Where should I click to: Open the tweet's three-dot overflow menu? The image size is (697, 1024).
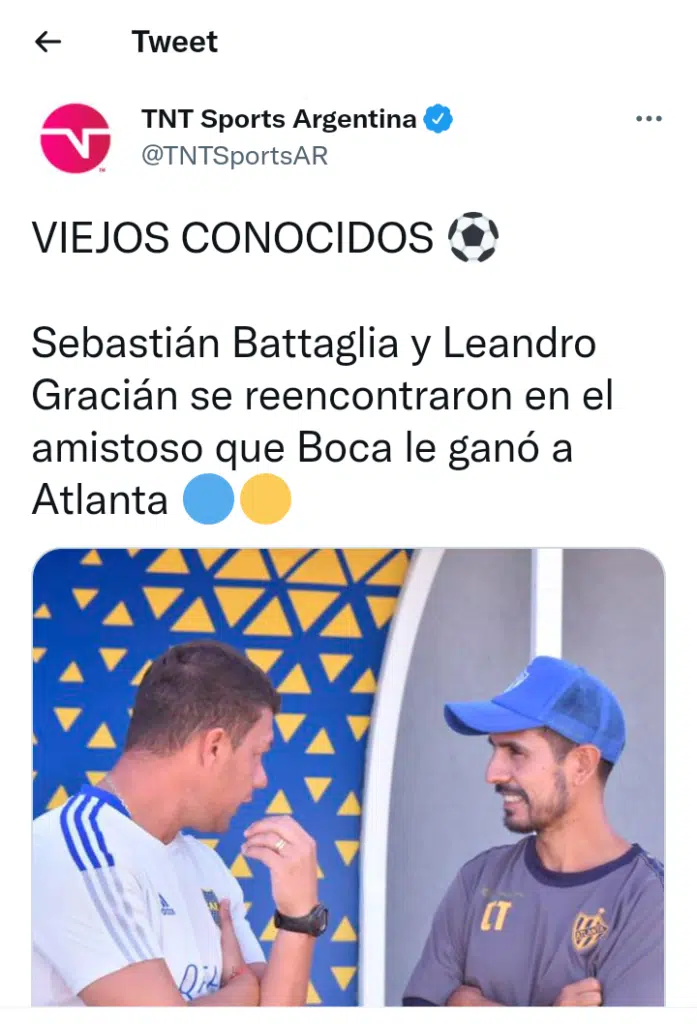[649, 119]
